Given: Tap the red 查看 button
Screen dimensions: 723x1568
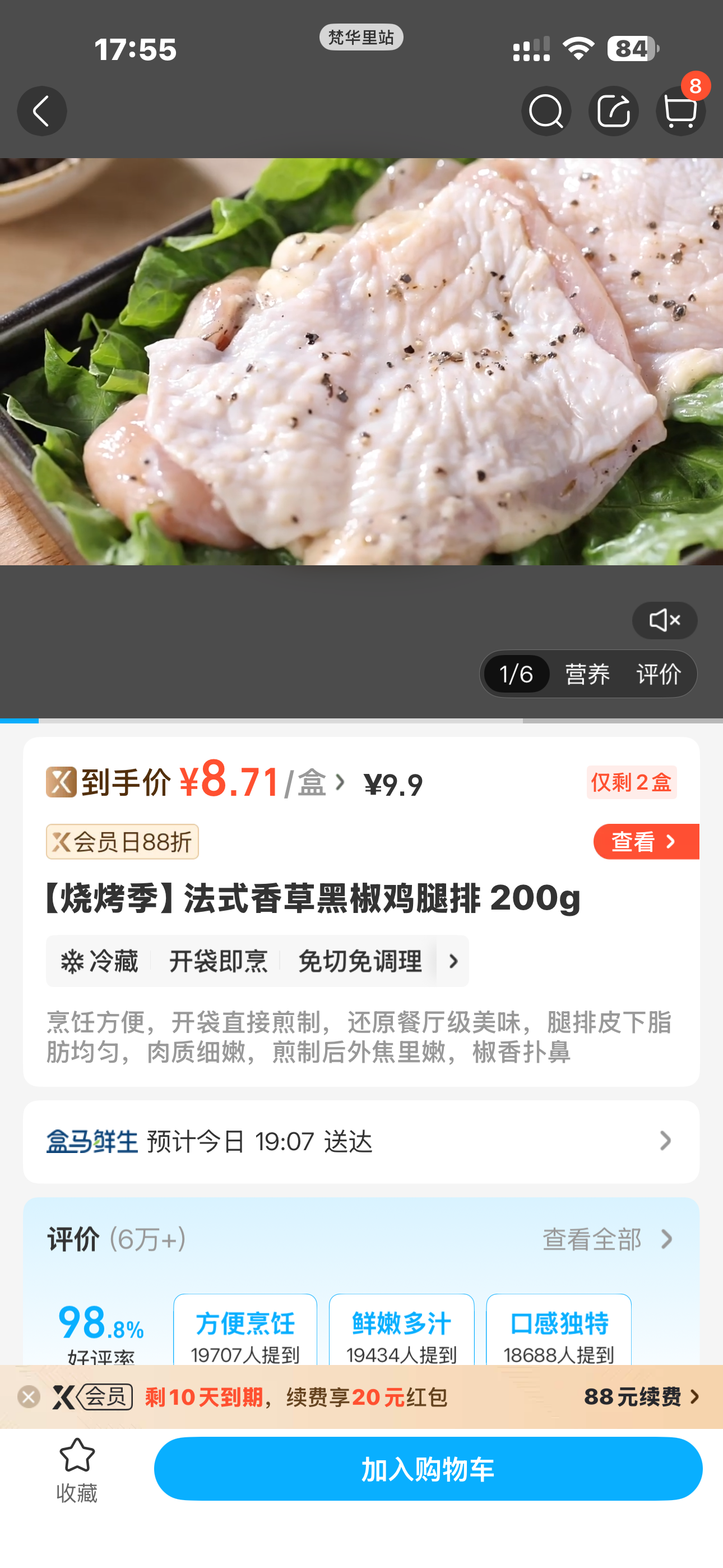Looking at the screenshot, I should [644, 842].
